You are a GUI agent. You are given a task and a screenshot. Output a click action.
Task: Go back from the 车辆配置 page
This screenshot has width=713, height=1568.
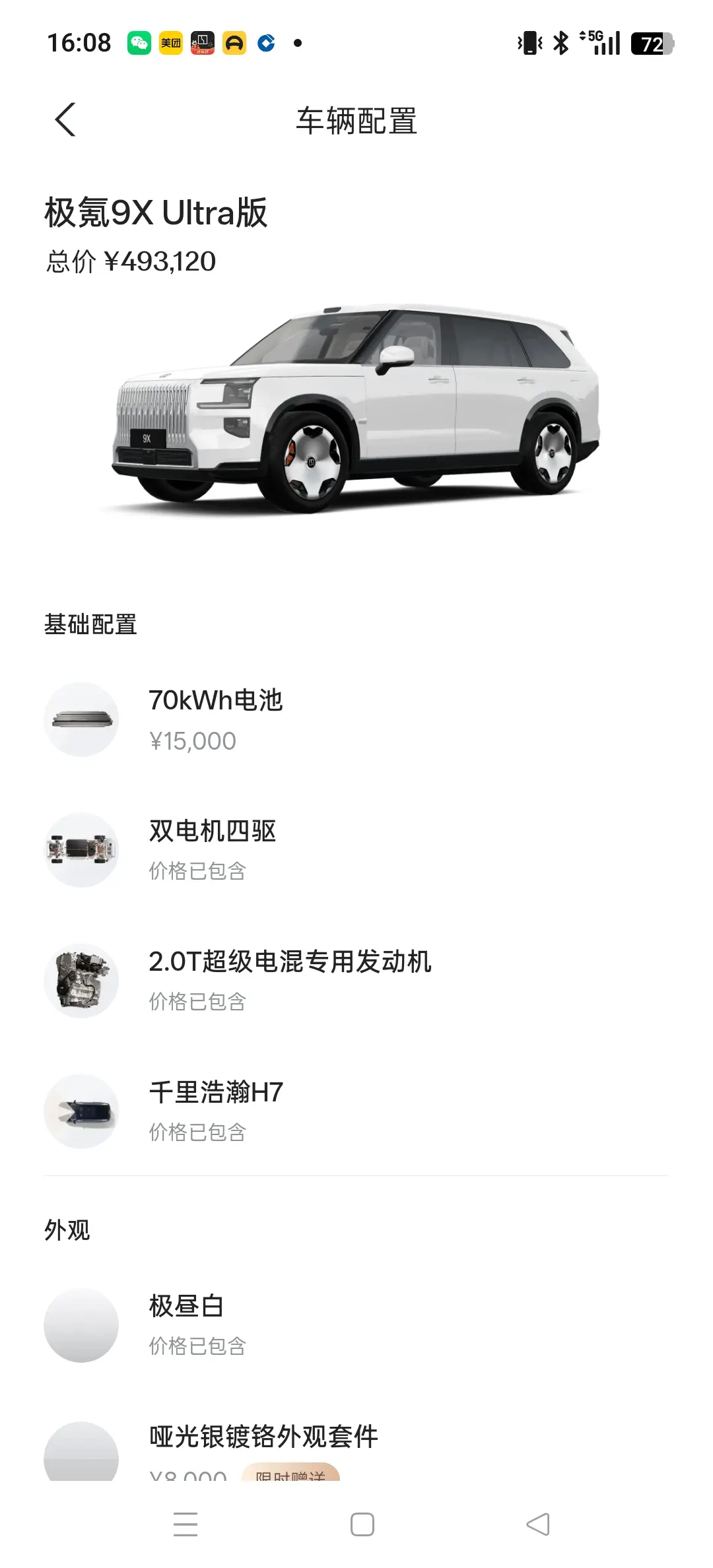(65, 120)
